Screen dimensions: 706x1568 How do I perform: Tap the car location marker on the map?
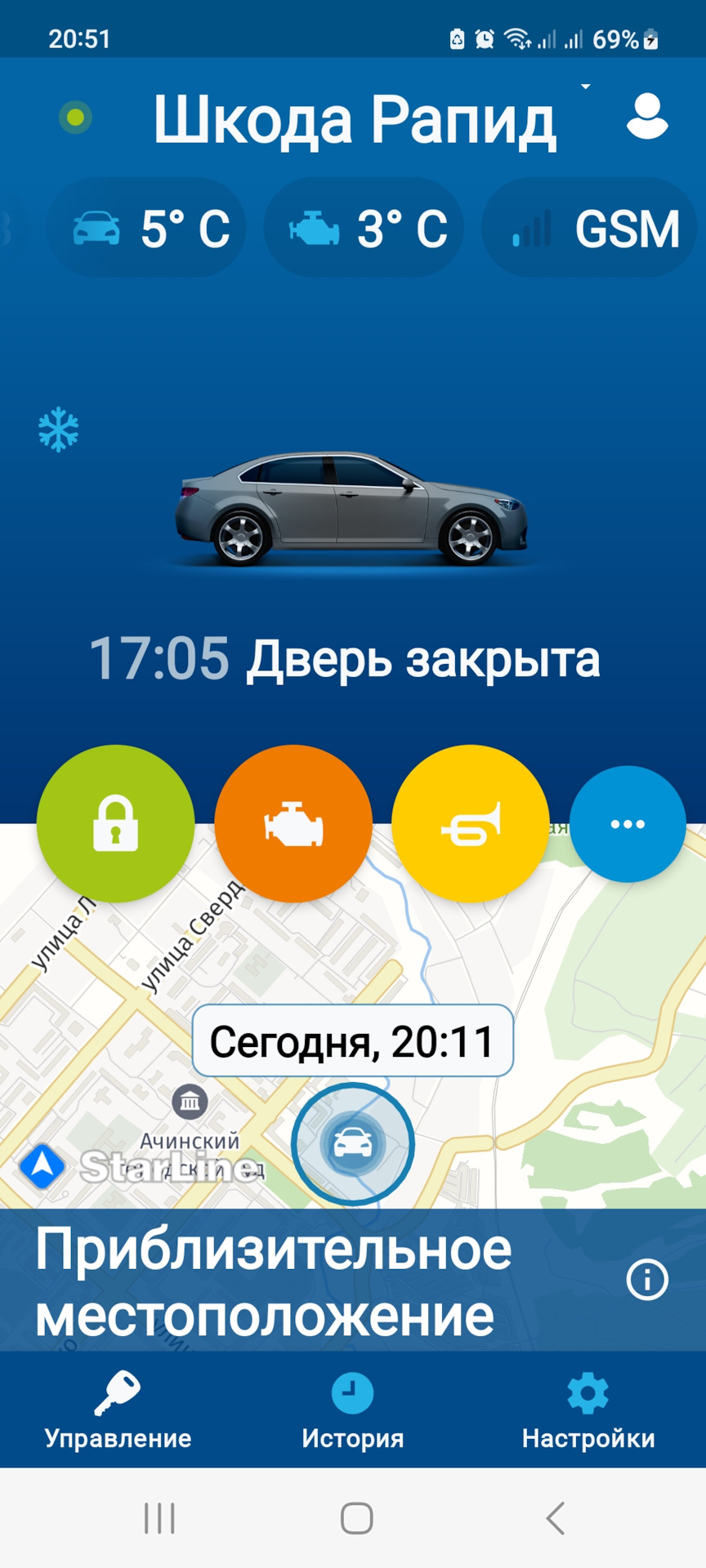coord(353,1143)
